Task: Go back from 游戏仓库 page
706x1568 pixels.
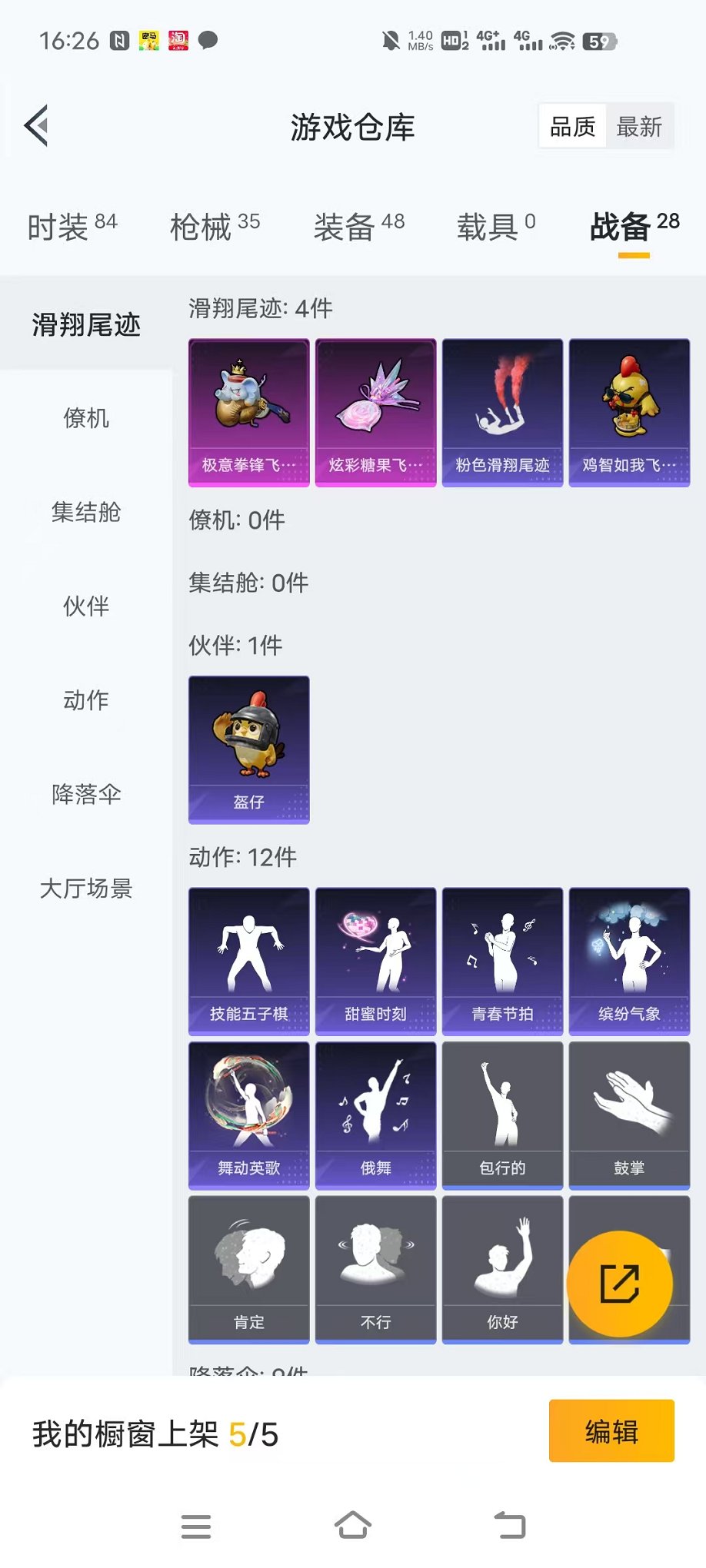Action: (36, 125)
